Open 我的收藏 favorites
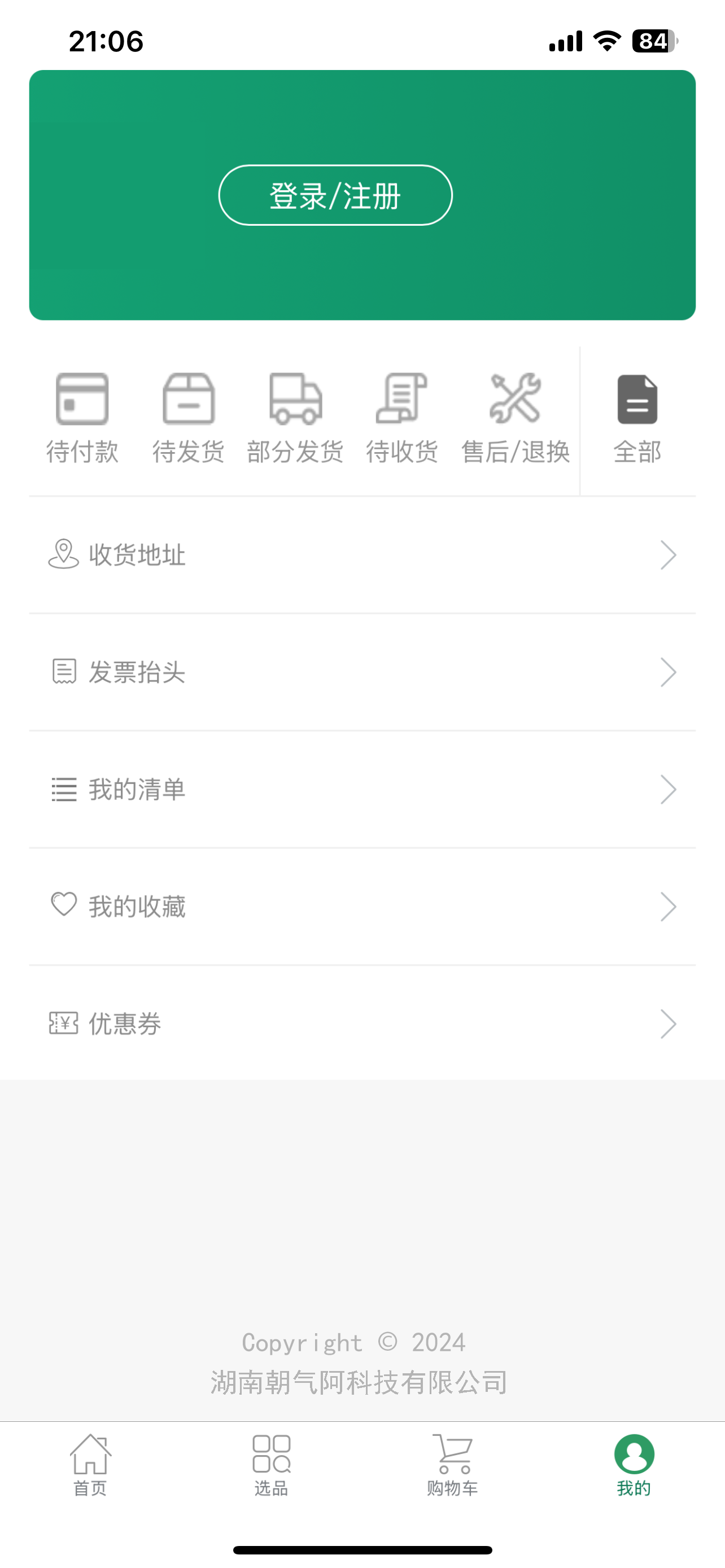This screenshot has width=725, height=1568. tap(362, 906)
